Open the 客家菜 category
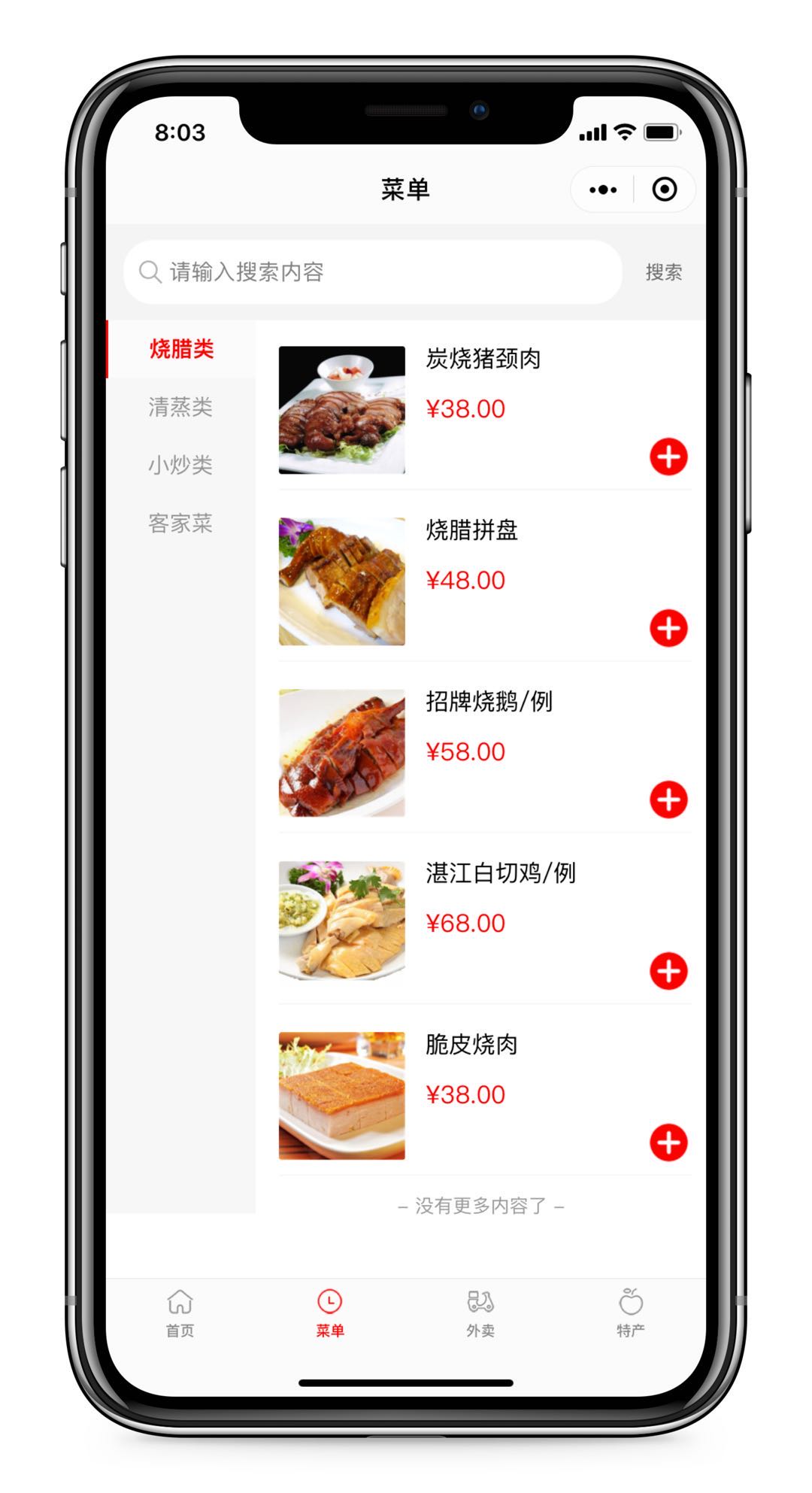This screenshot has width=812, height=1493. coord(181,523)
